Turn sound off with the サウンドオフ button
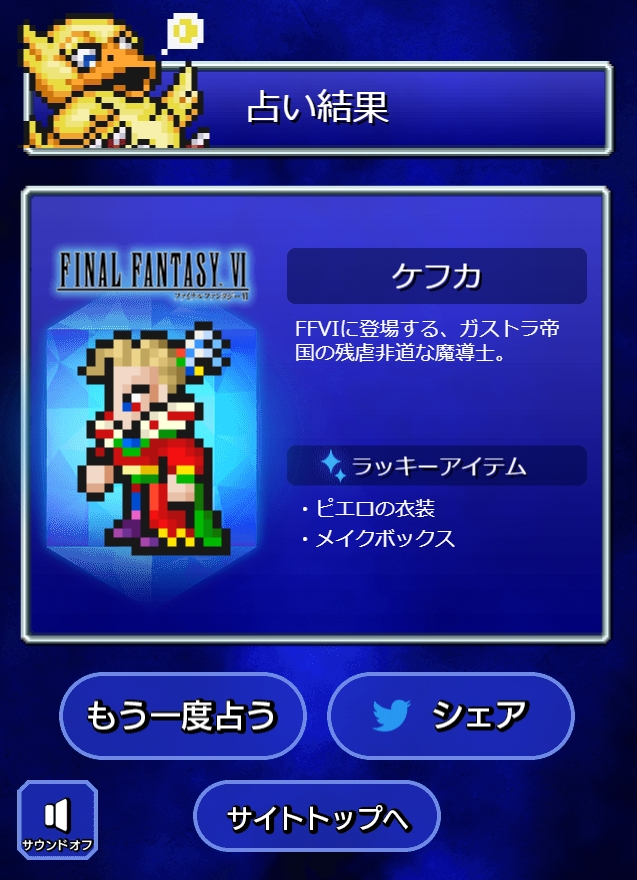This screenshot has width=637, height=880. click(x=57, y=820)
